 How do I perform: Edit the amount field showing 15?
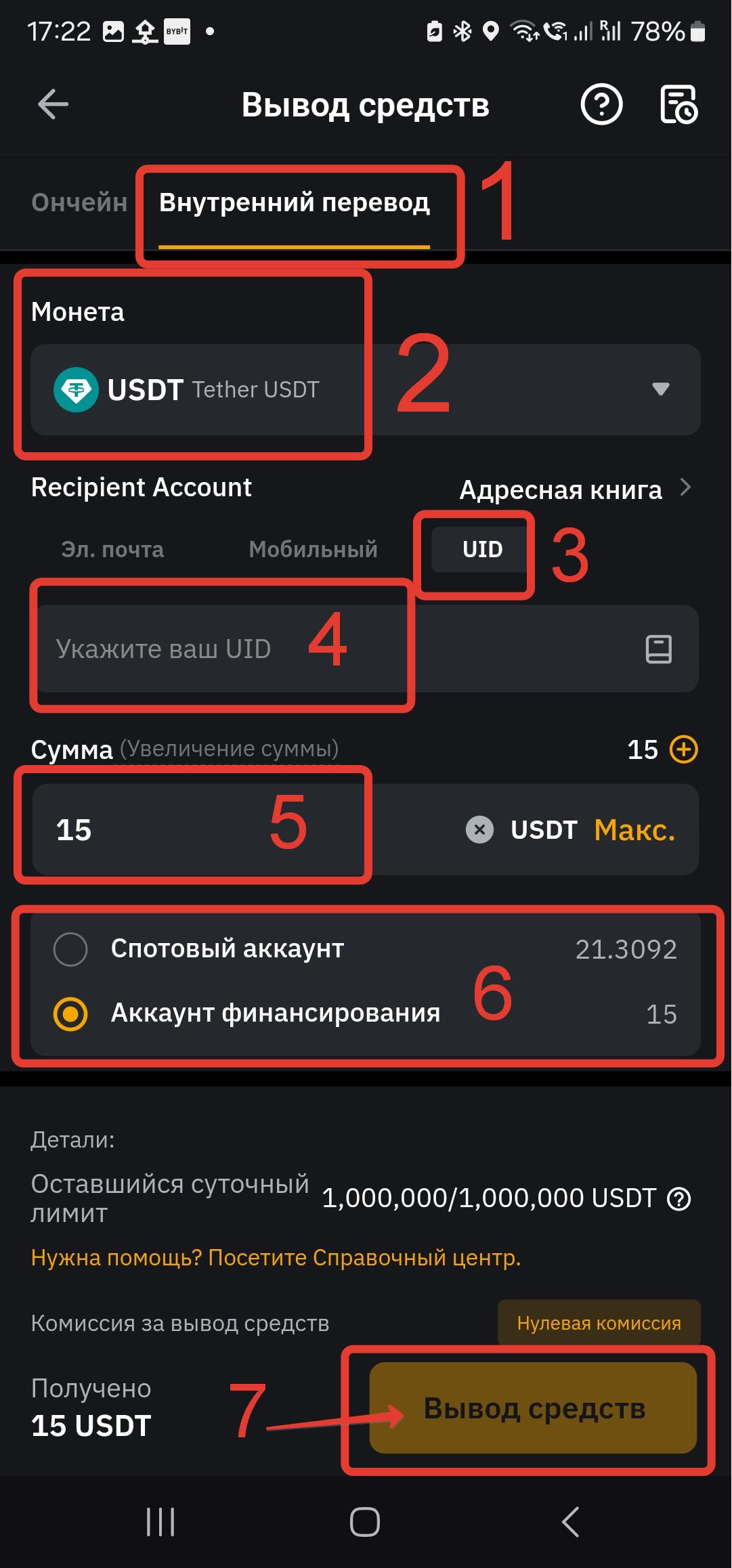(203, 830)
